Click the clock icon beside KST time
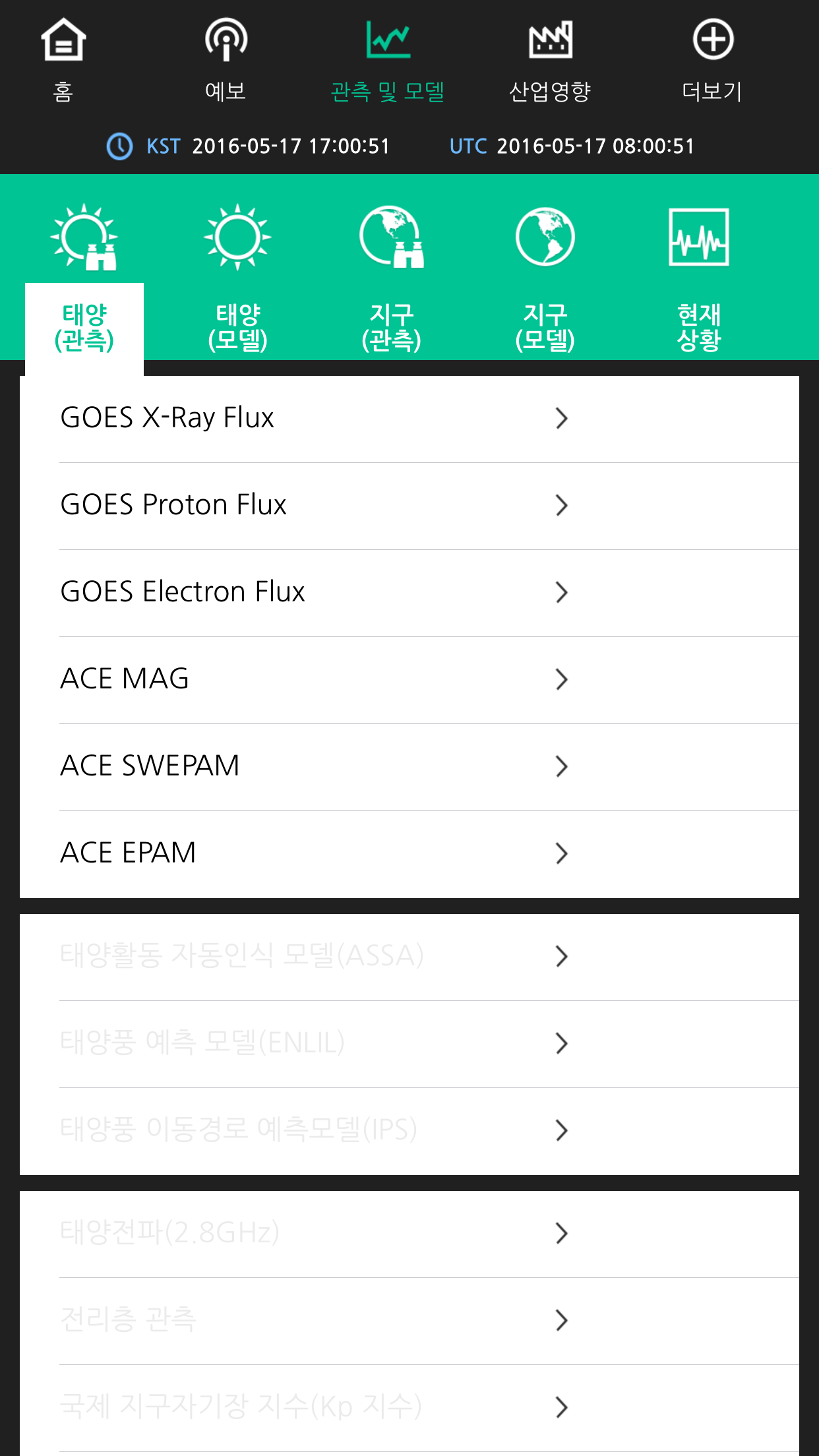819x1456 pixels. coord(119,146)
